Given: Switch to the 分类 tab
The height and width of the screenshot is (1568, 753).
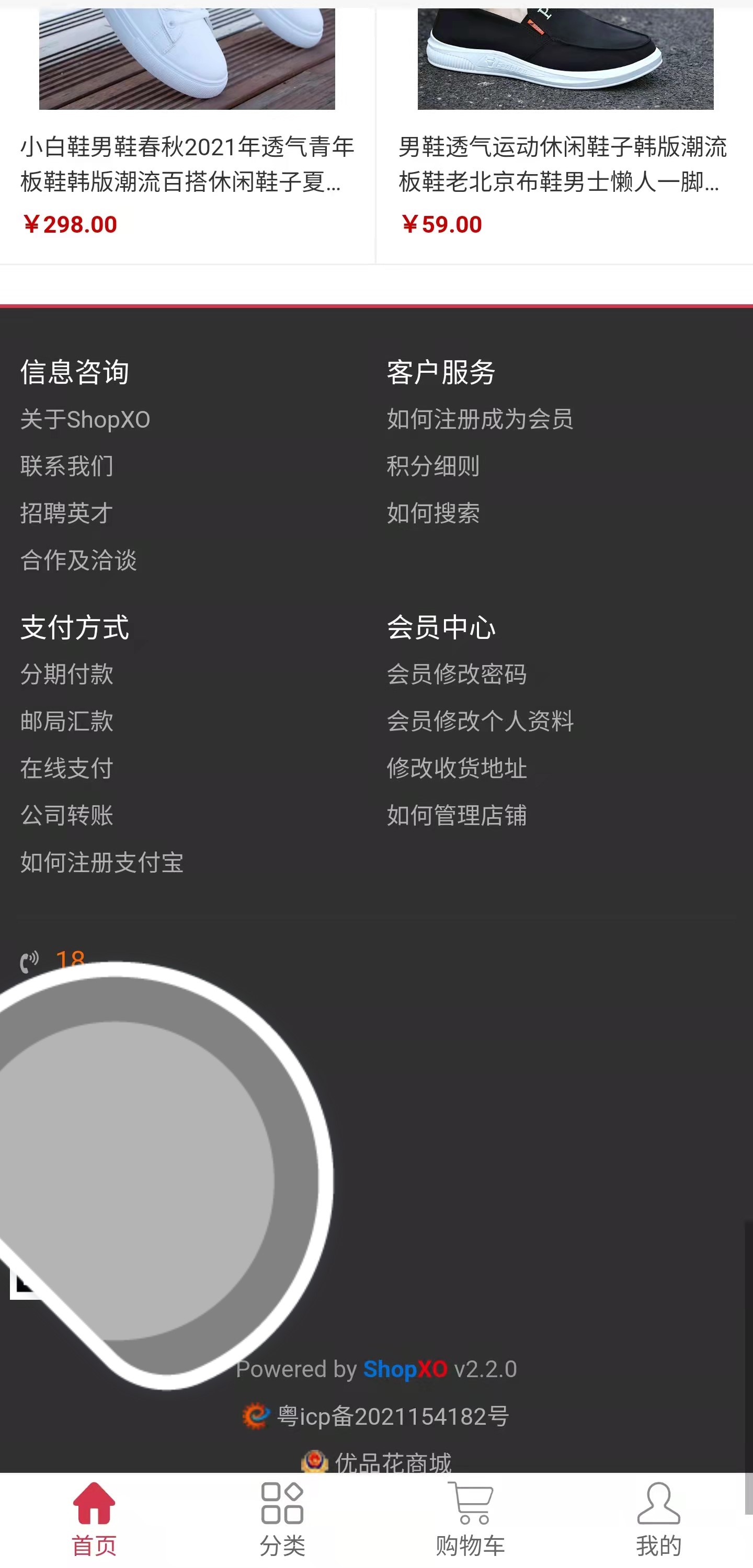Looking at the screenshot, I should pyautogui.click(x=282, y=1519).
